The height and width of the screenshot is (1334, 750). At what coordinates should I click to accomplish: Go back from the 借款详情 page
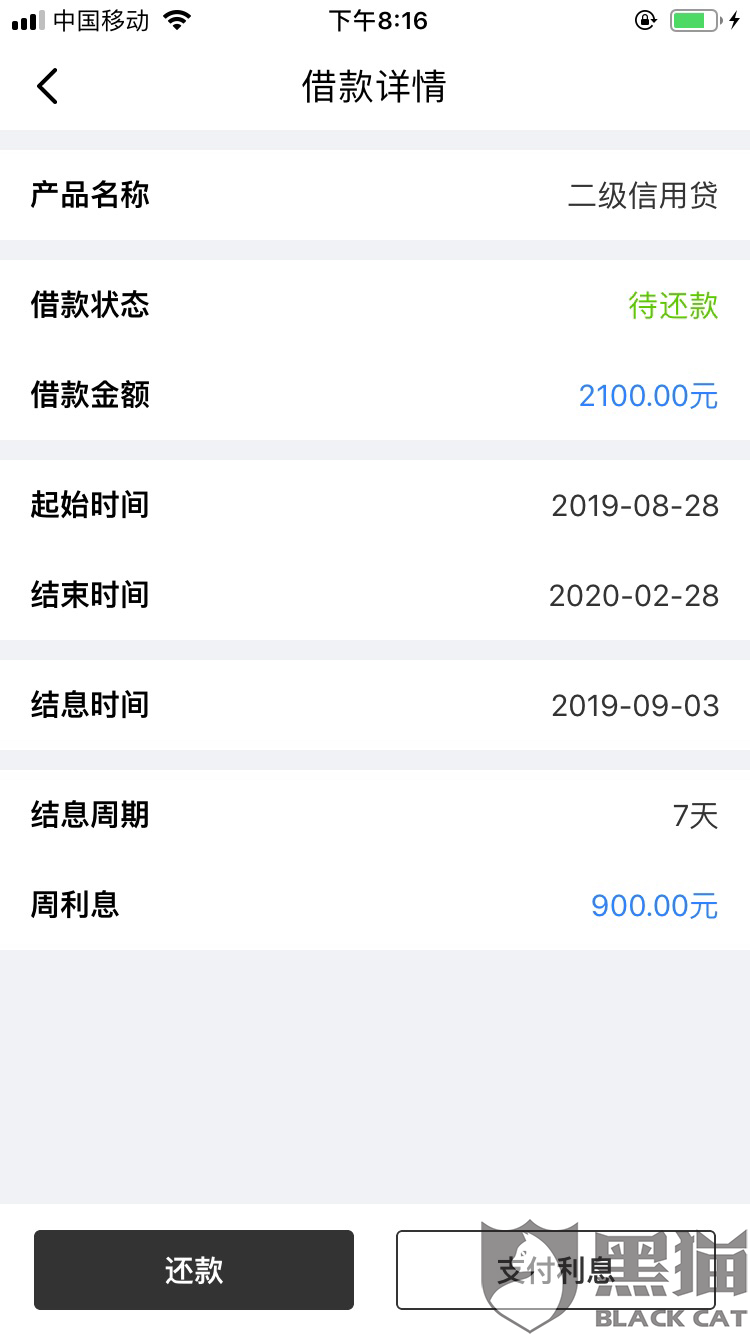pos(47,86)
